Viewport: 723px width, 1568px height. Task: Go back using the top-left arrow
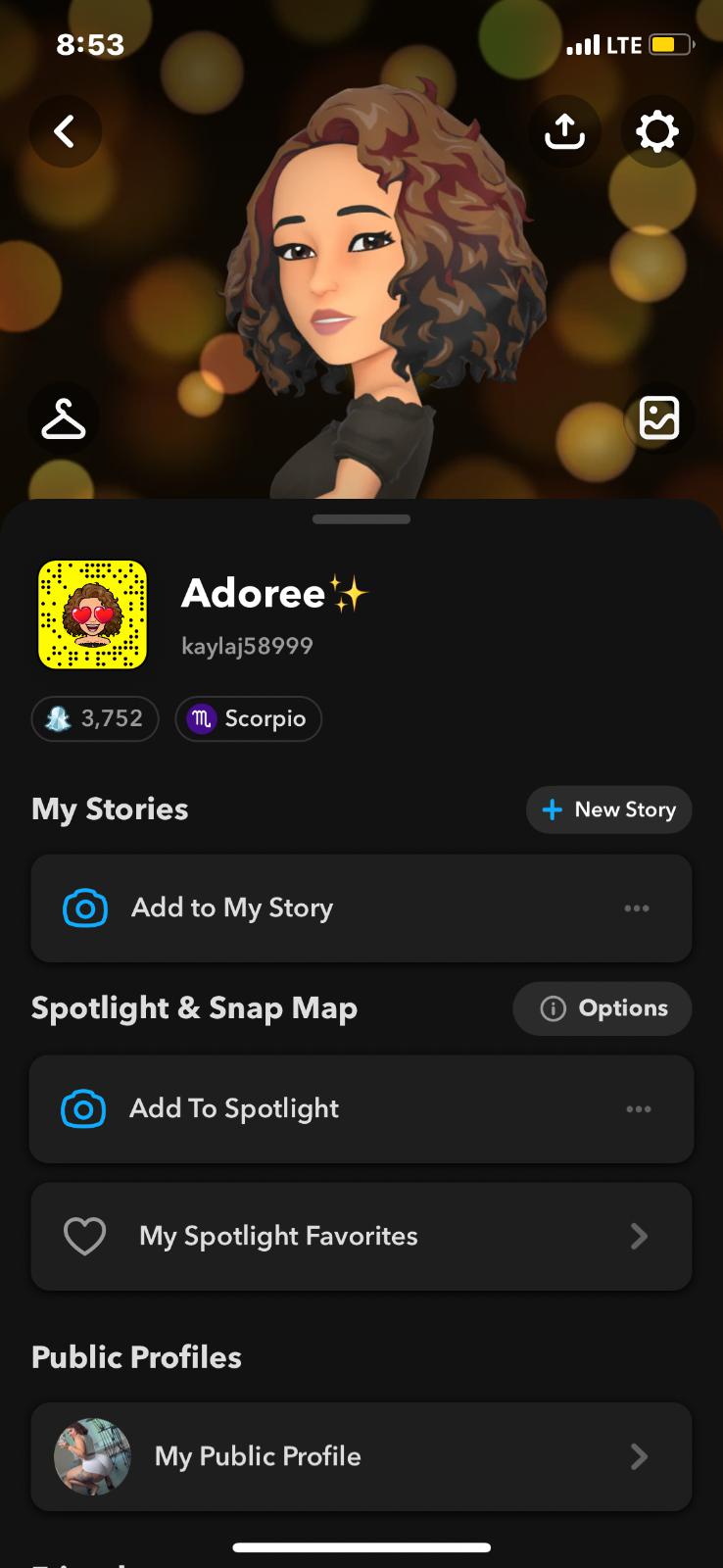pos(65,131)
